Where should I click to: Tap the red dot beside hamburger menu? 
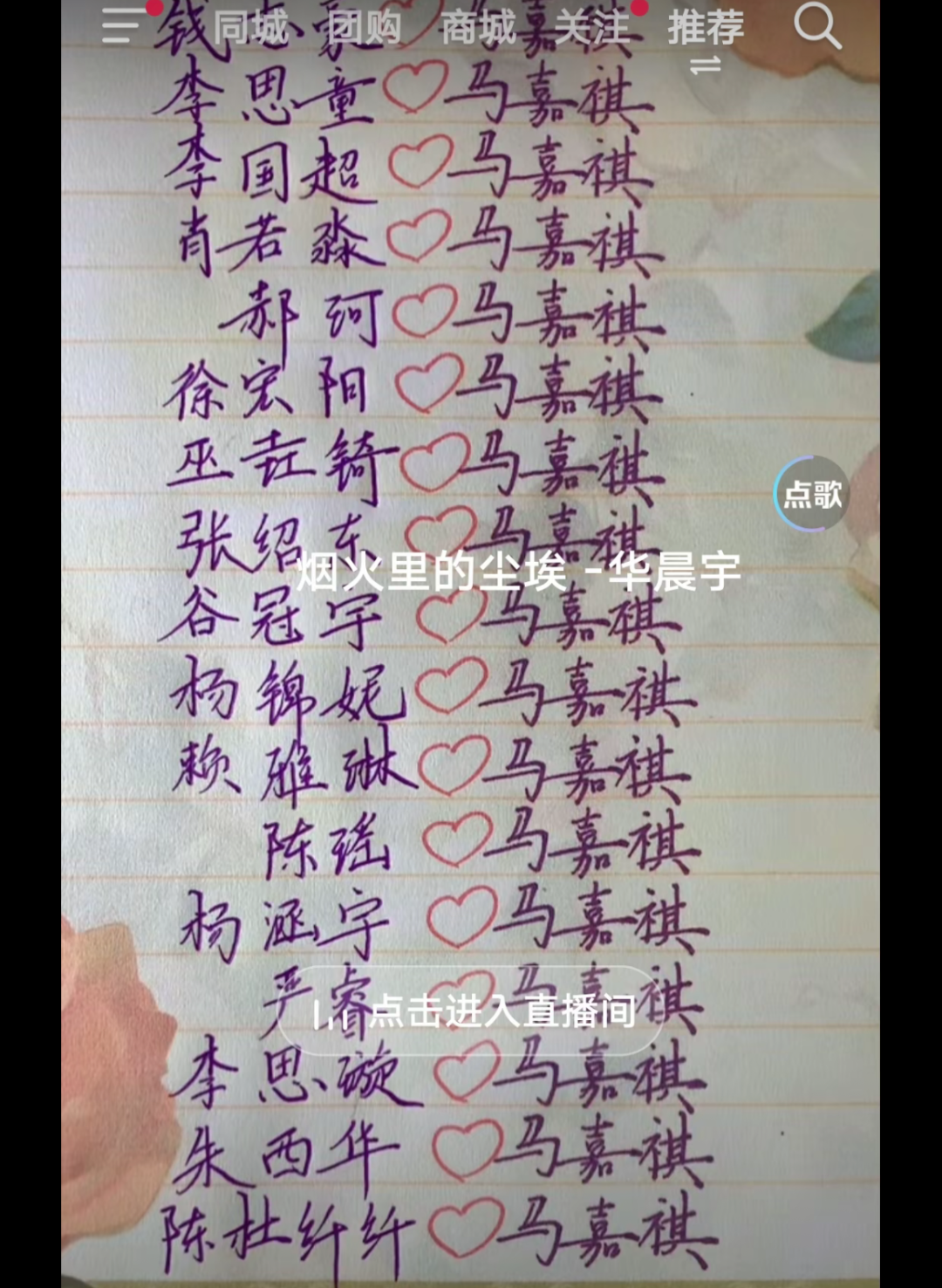pyautogui.click(x=153, y=9)
